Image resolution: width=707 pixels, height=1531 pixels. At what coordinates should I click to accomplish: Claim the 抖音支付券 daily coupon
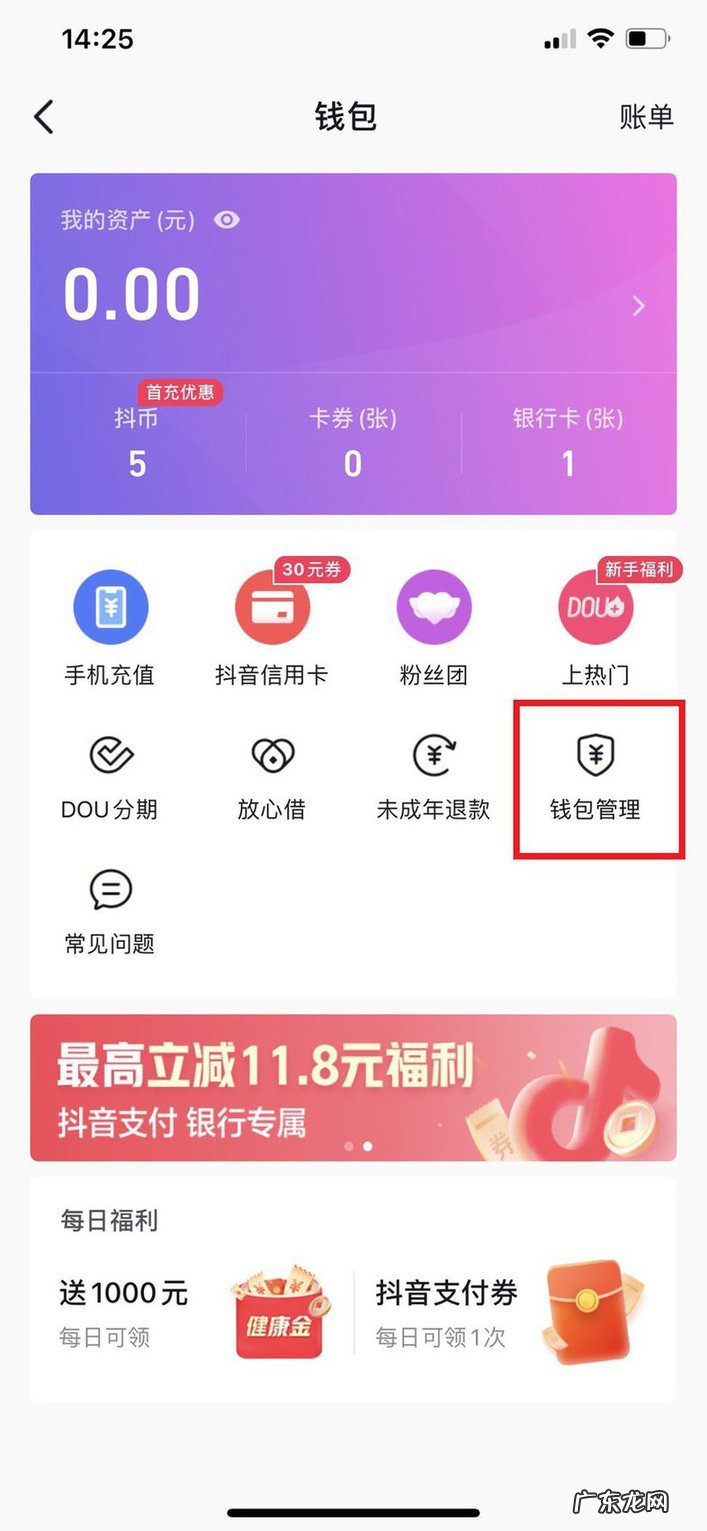click(510, 1311)
